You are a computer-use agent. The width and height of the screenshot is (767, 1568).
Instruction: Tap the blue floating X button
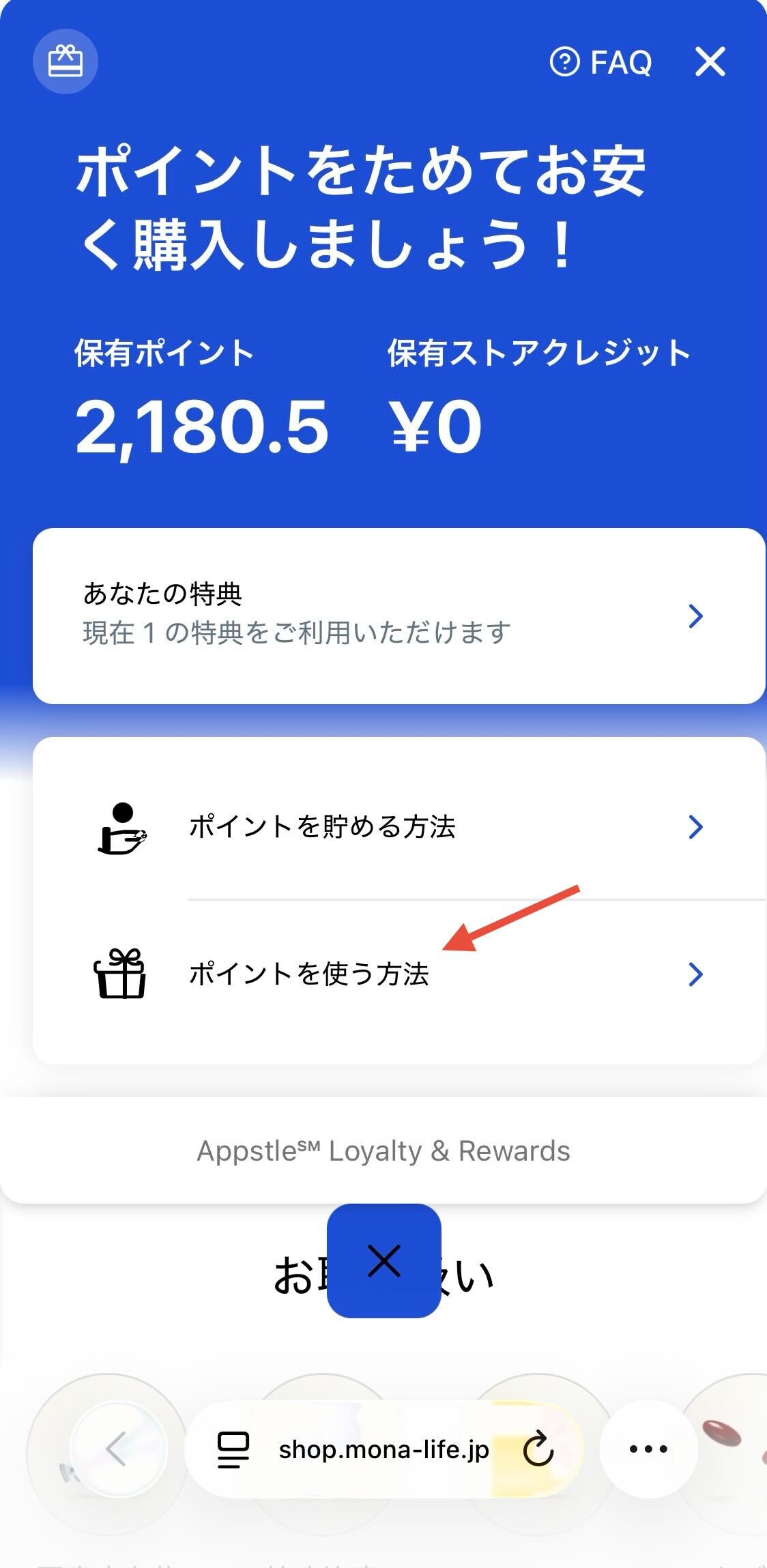(x=383, y=1260)
